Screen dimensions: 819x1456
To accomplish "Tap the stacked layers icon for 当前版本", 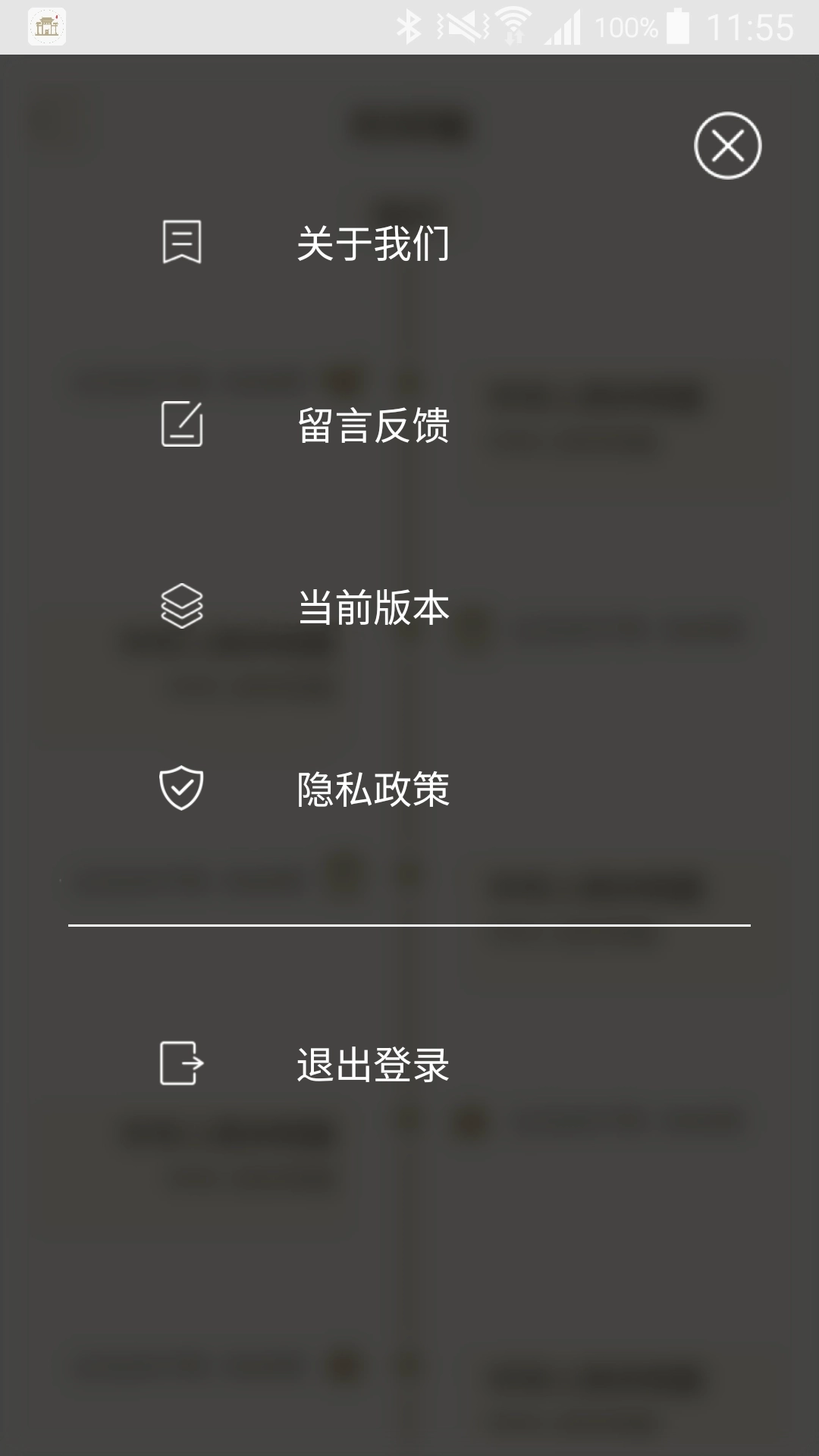I will click(x=180, y=607).
